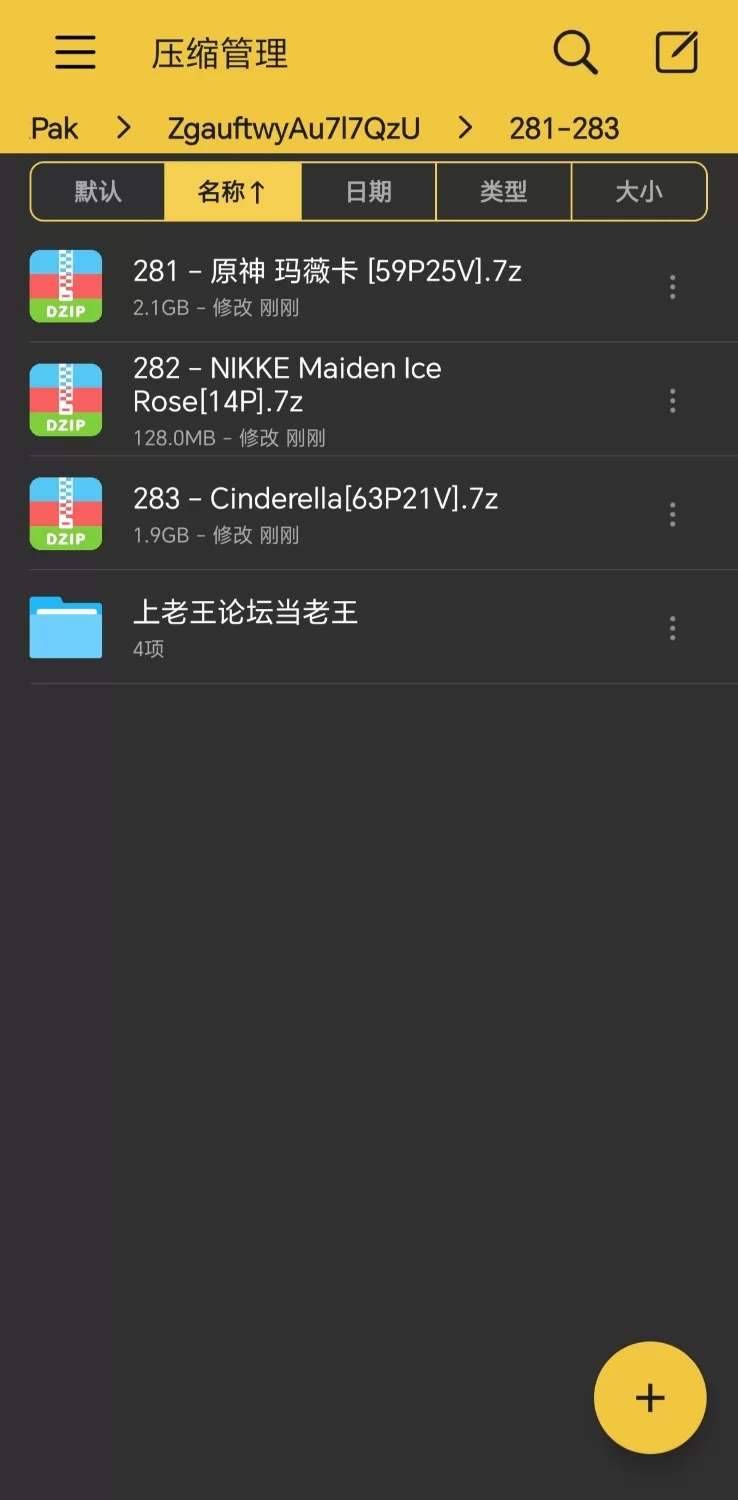Viewport: 738px width, 1500px height.
Task: Go to the Pak folder in breadcrumb
Action: pos(55,128)
